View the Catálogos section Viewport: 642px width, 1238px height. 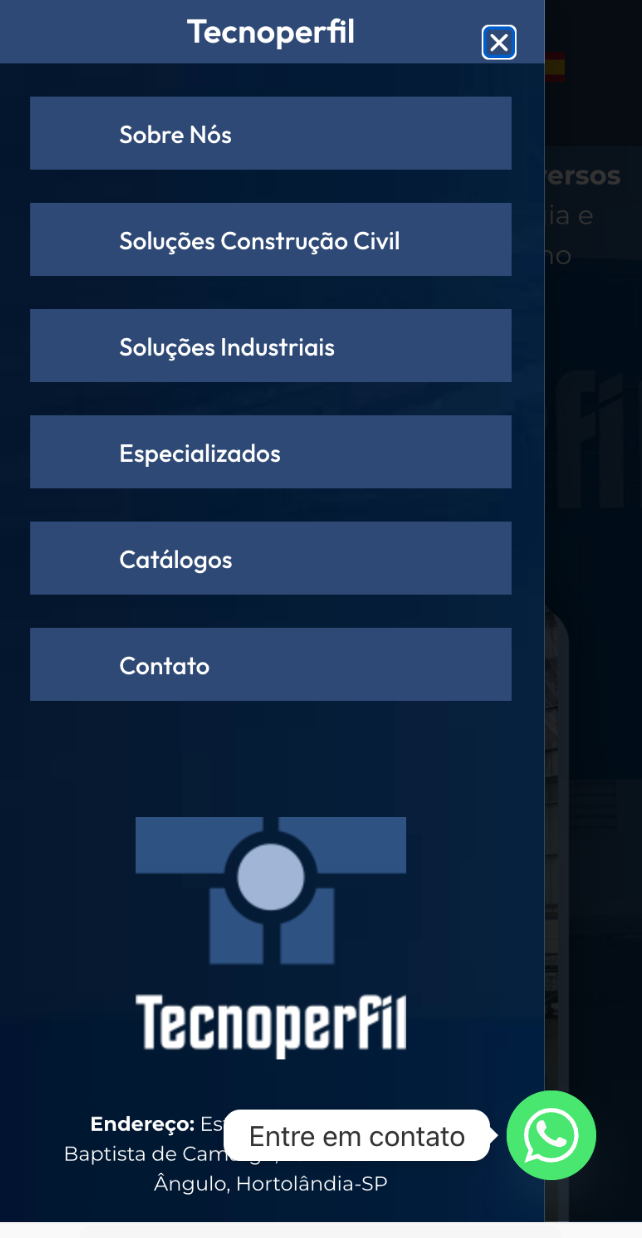pos(270,558)
